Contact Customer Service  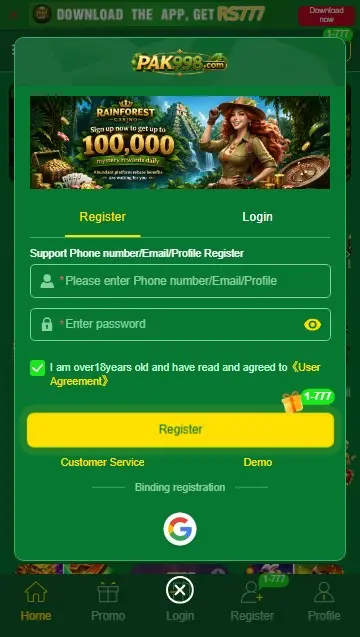point(102,462)
